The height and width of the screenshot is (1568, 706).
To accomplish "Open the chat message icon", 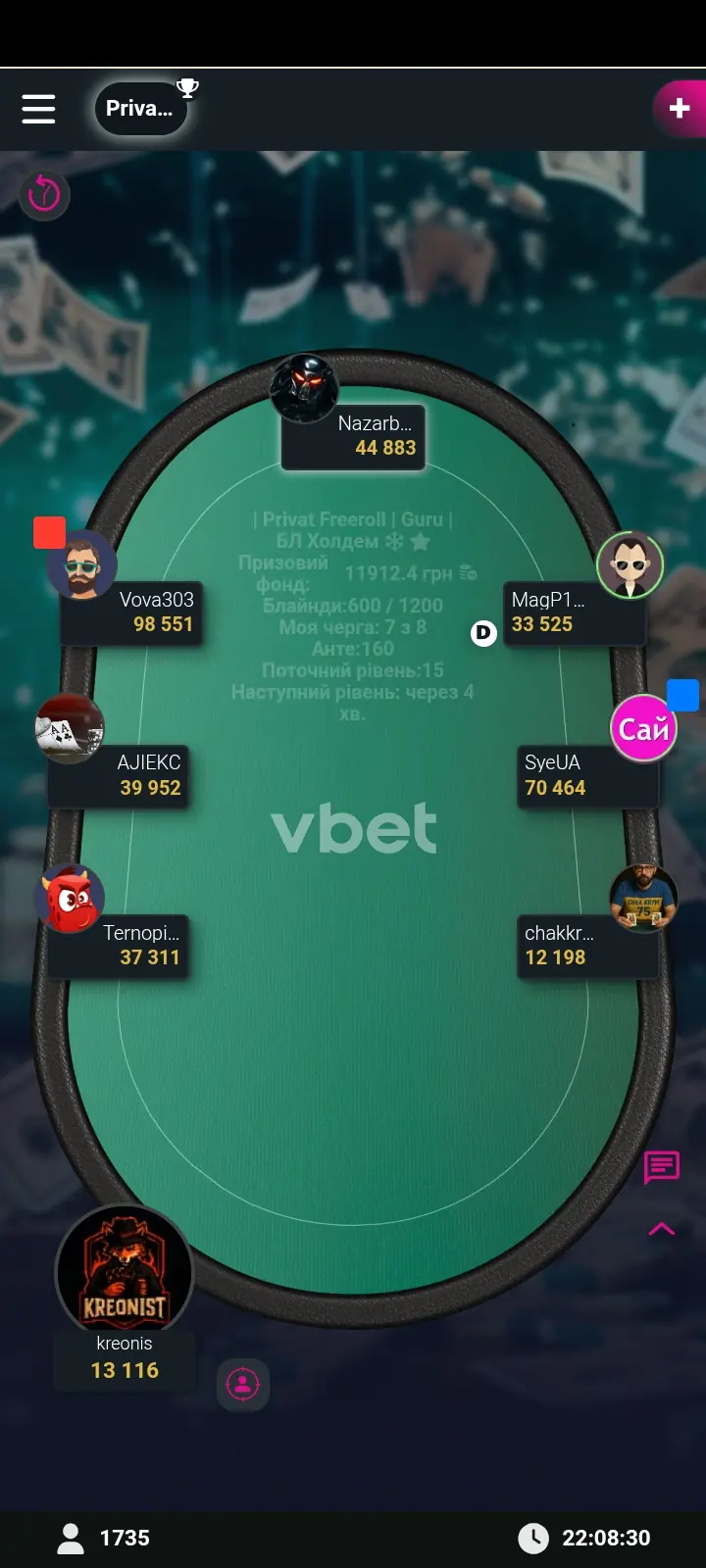I will click(662, 1166).
